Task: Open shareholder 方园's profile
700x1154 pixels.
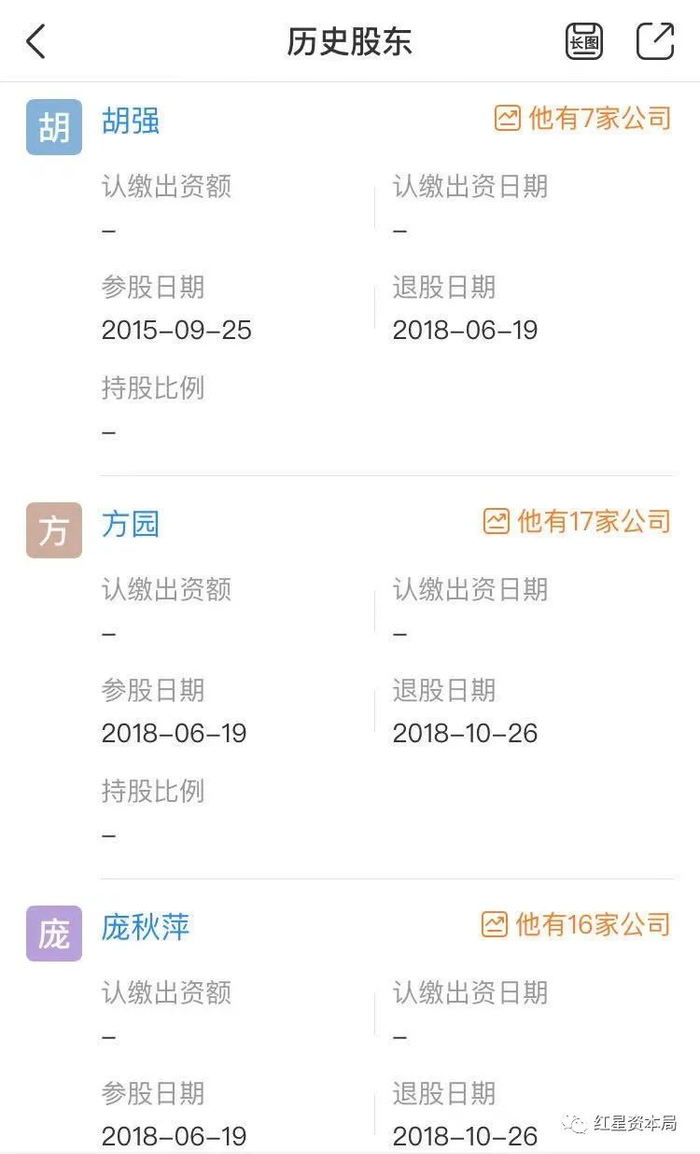Action: tap(130, 525)
